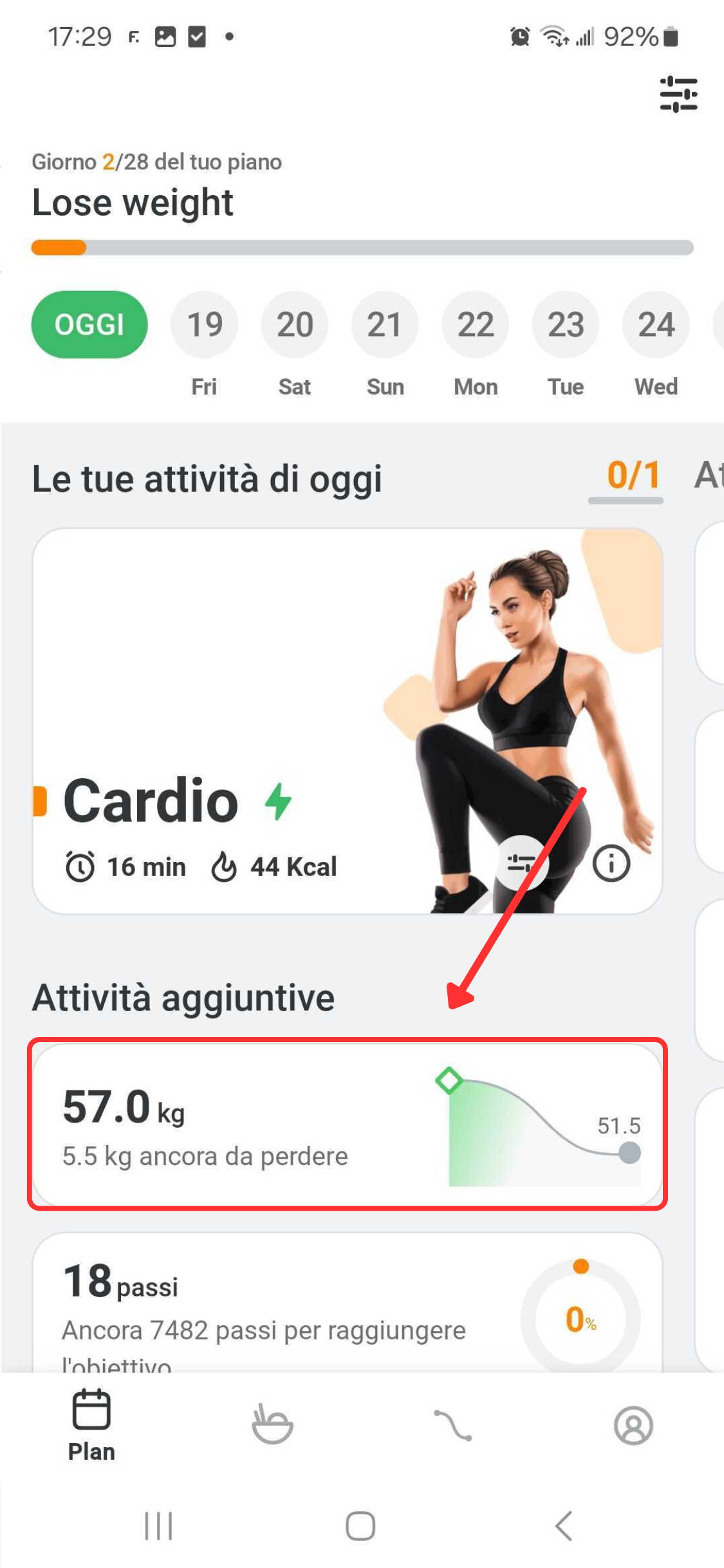724x1568 pixels.
Task: Select the OGGI day chip
Action: pyautogui.click(x=89, y=324)
